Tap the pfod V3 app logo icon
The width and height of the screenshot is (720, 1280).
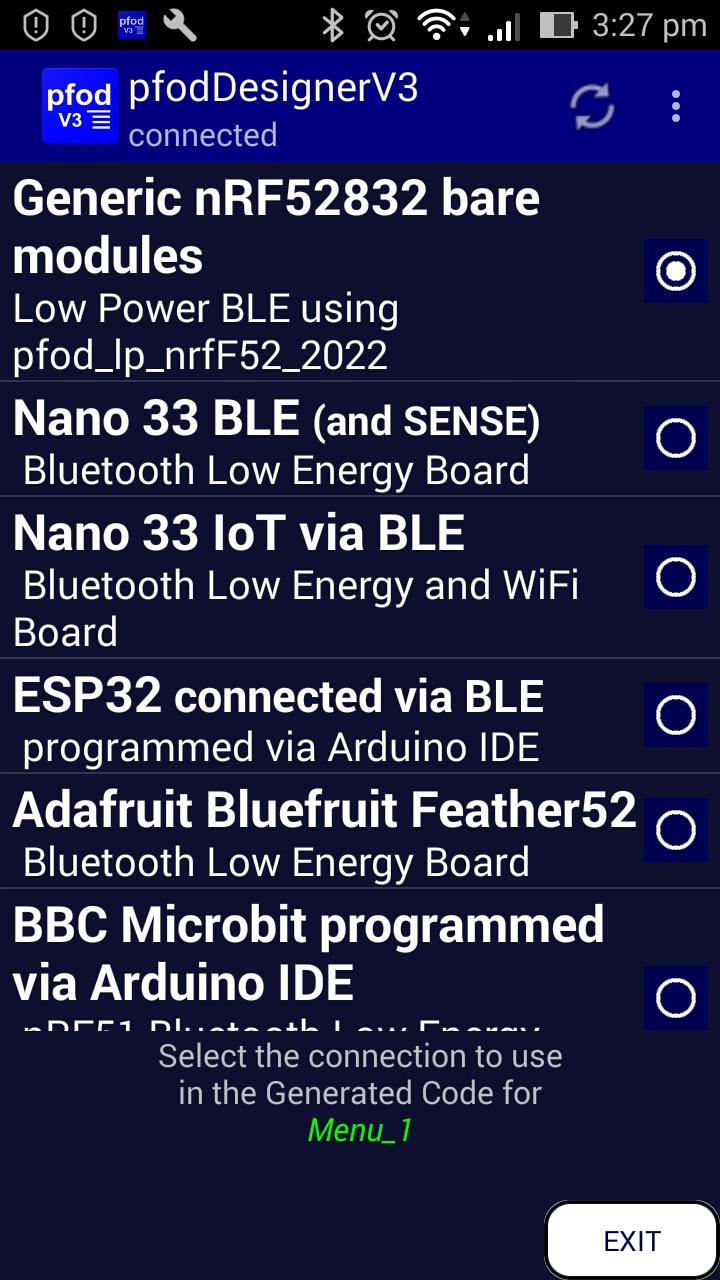coord(80,105)
